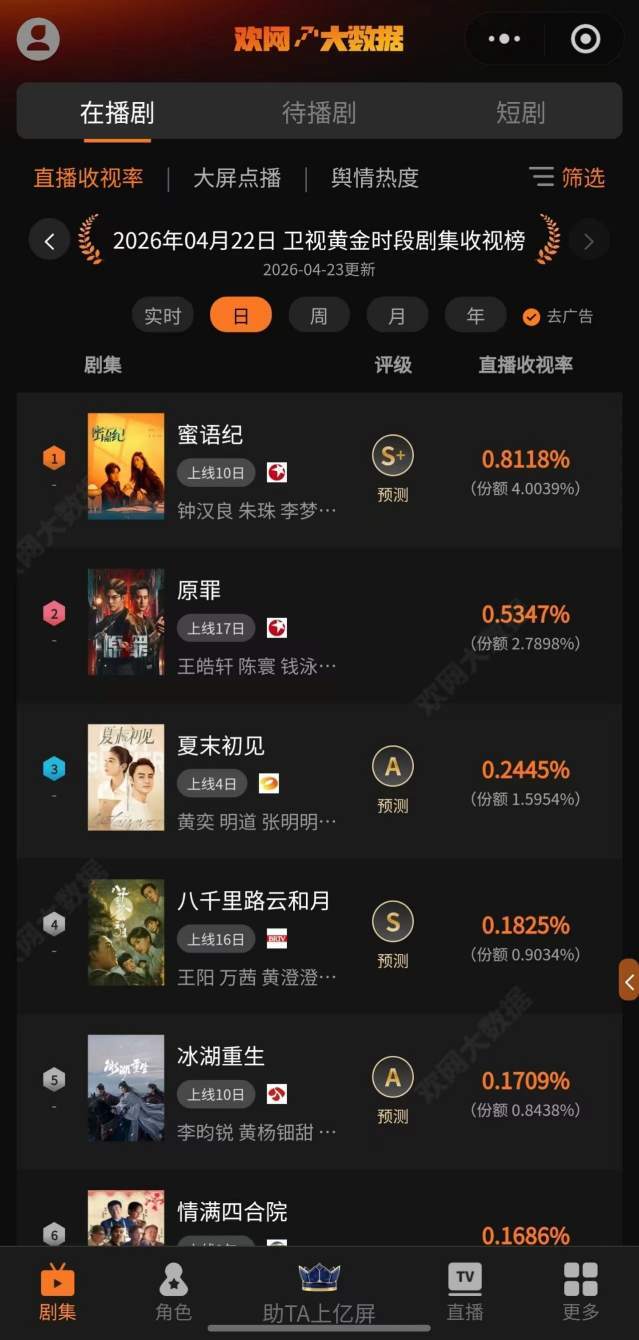This screenshot has height=1340, width=639.
Task: Open the drama 蜜语纪 details
Action: (210, 435)
